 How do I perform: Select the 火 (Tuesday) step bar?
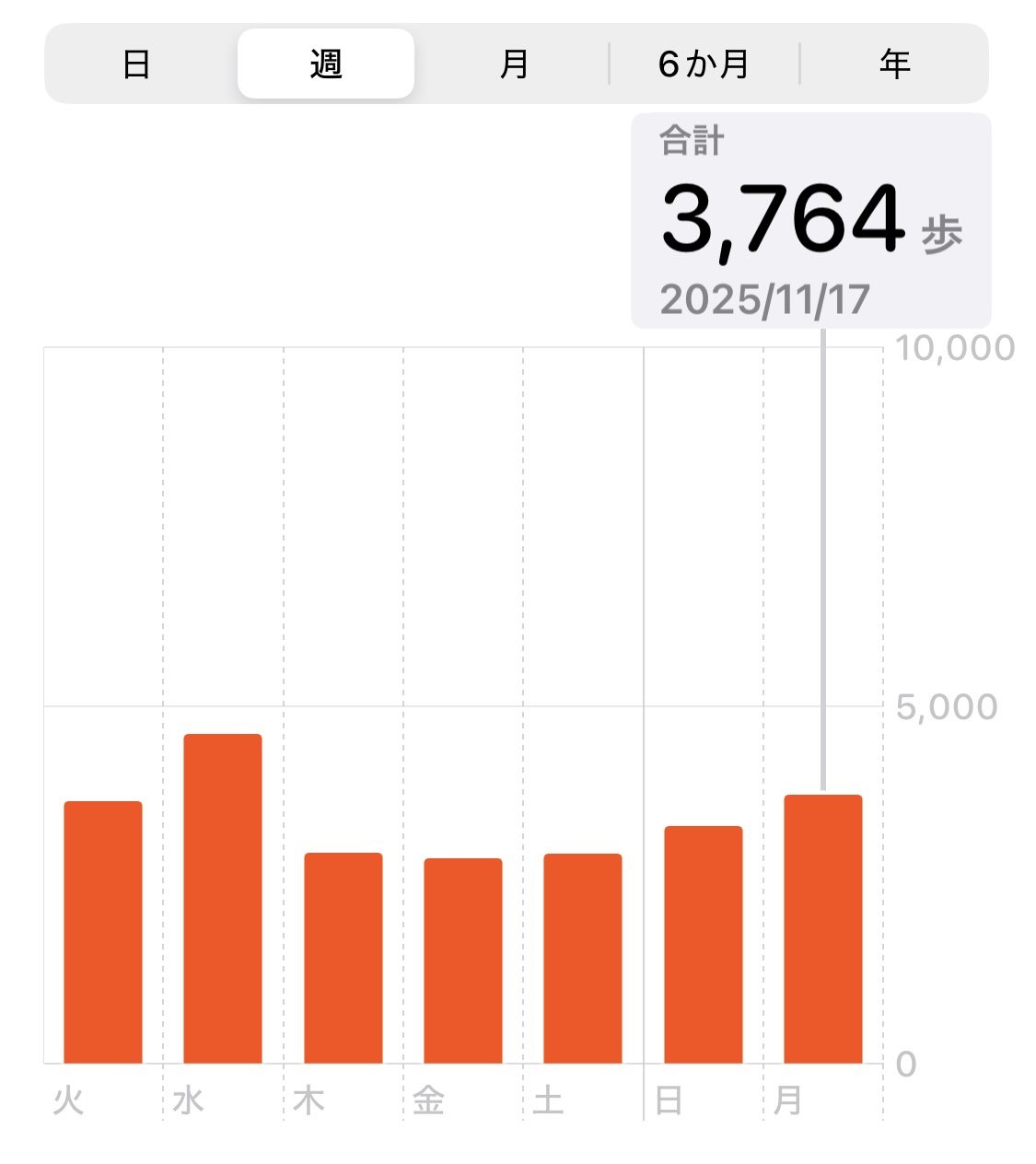[103, 932]
